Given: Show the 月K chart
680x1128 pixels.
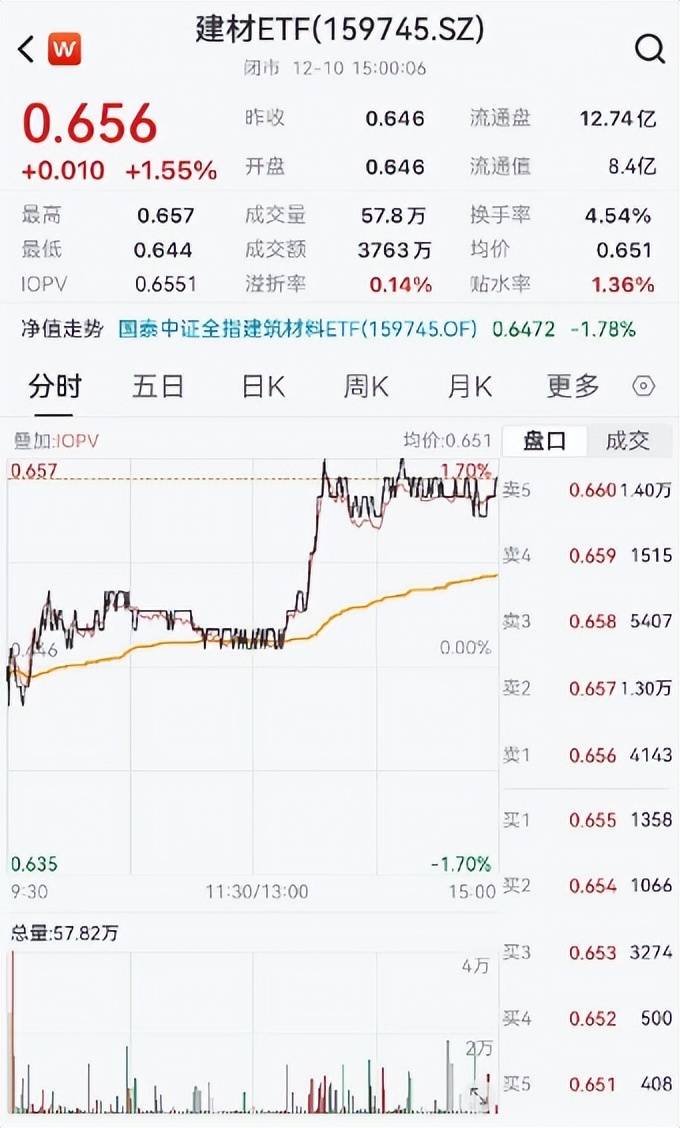Looking at the screenshot, I should (469, 386).
